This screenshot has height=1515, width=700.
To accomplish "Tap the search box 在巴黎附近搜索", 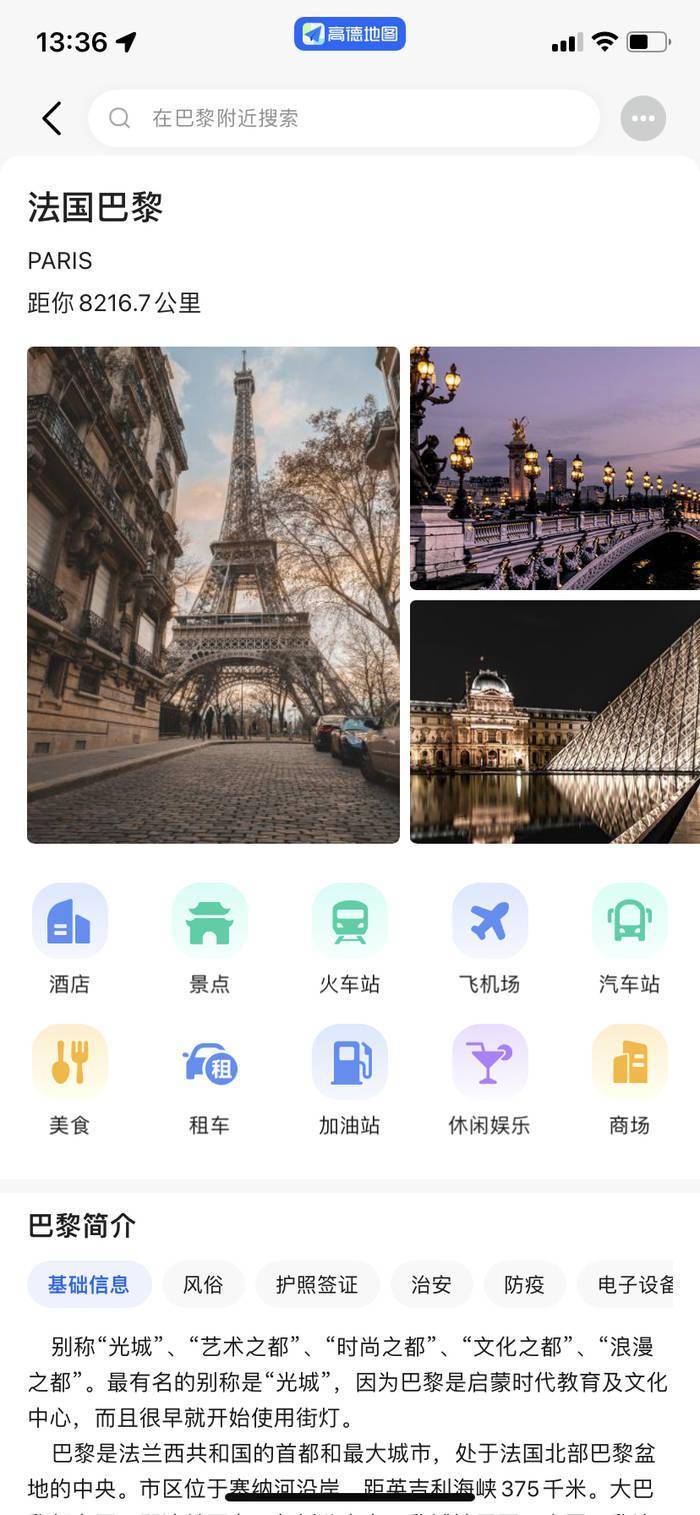I will pos(343,119).
